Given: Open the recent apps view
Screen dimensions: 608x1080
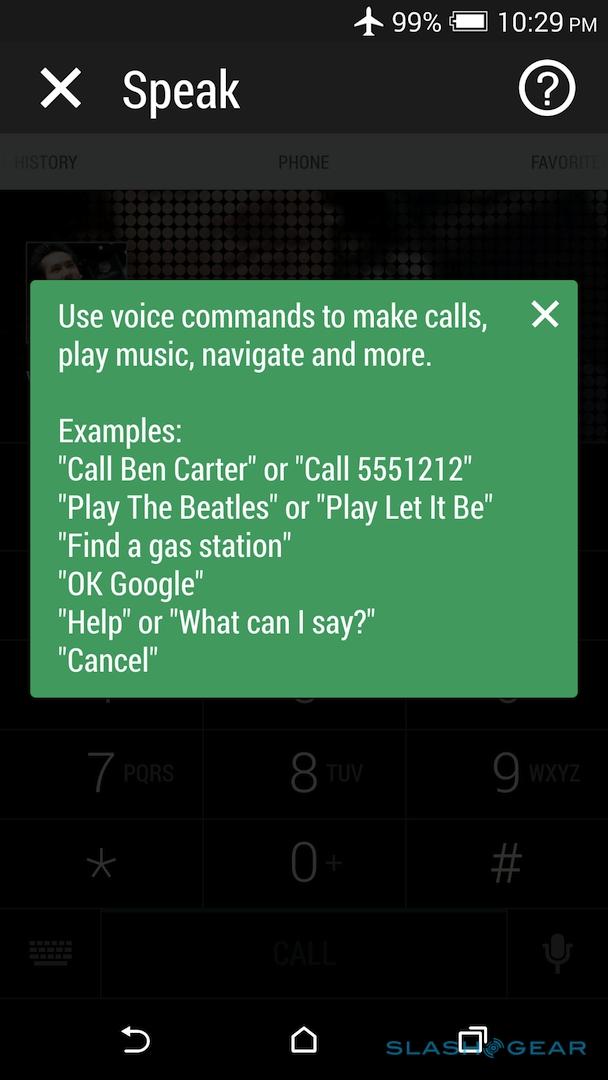Looking at the screenshot, I should (471, 1040).
